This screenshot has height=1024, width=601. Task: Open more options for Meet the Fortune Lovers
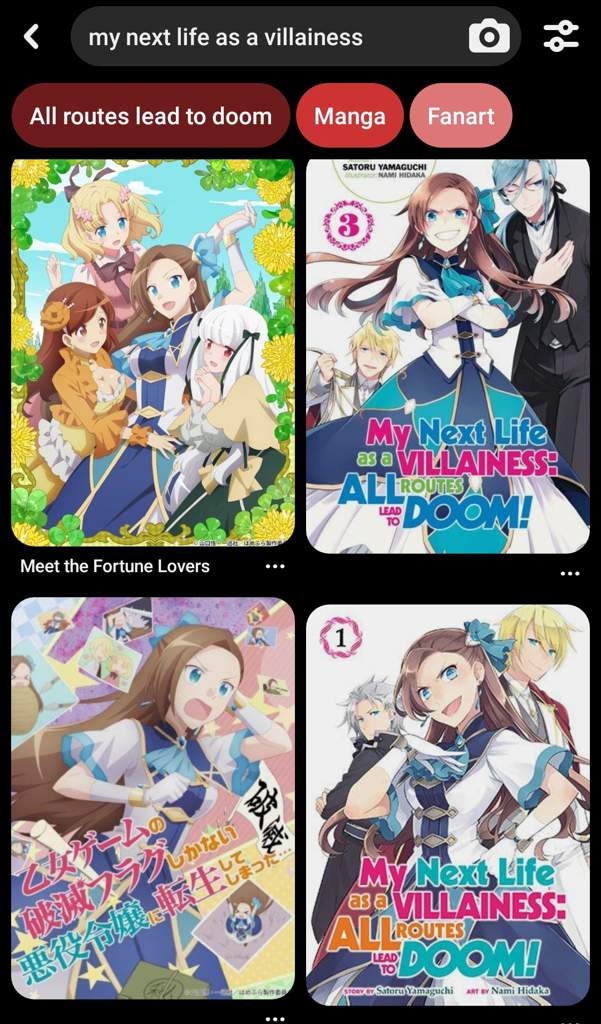pyautogui.click(x=275, y=566)
